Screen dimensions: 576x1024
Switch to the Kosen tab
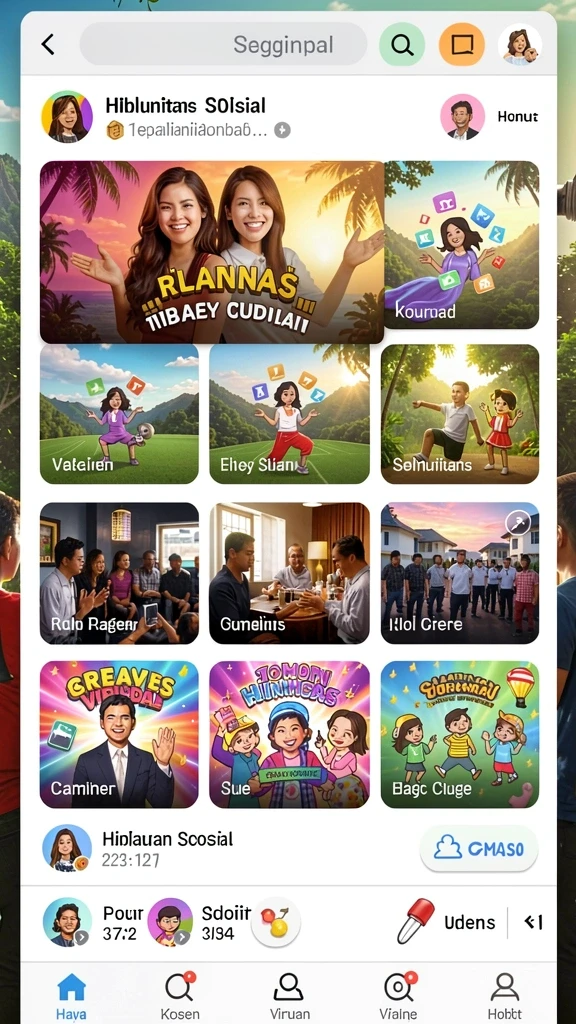point(180,995)
